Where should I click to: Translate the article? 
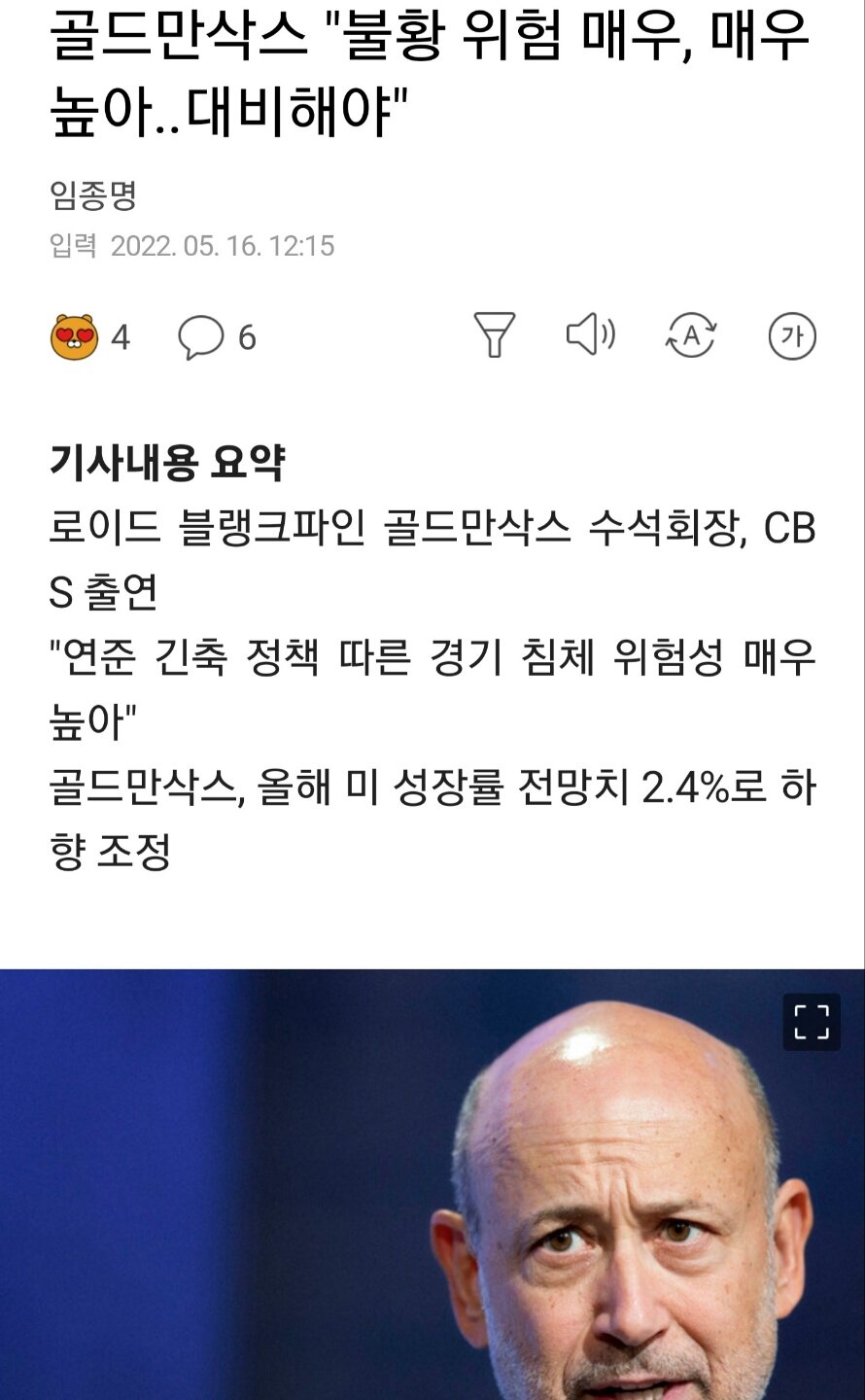coord(691,335)
